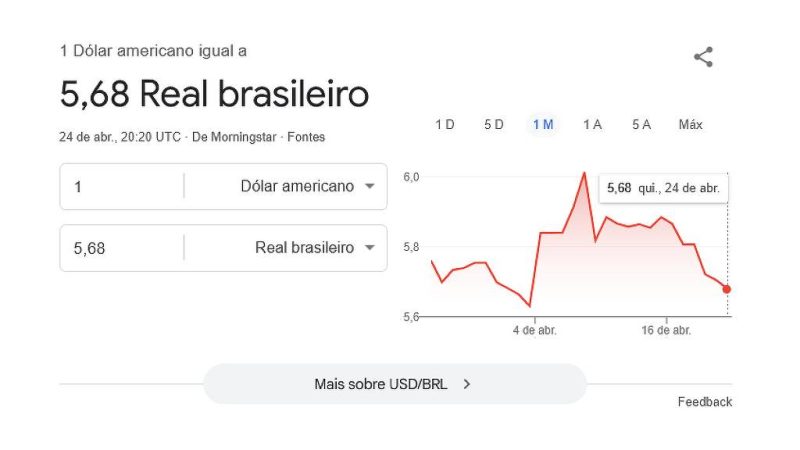Show the 5 A chart range
This screenshot has height=450, width=800.
[x=641, y=125]
